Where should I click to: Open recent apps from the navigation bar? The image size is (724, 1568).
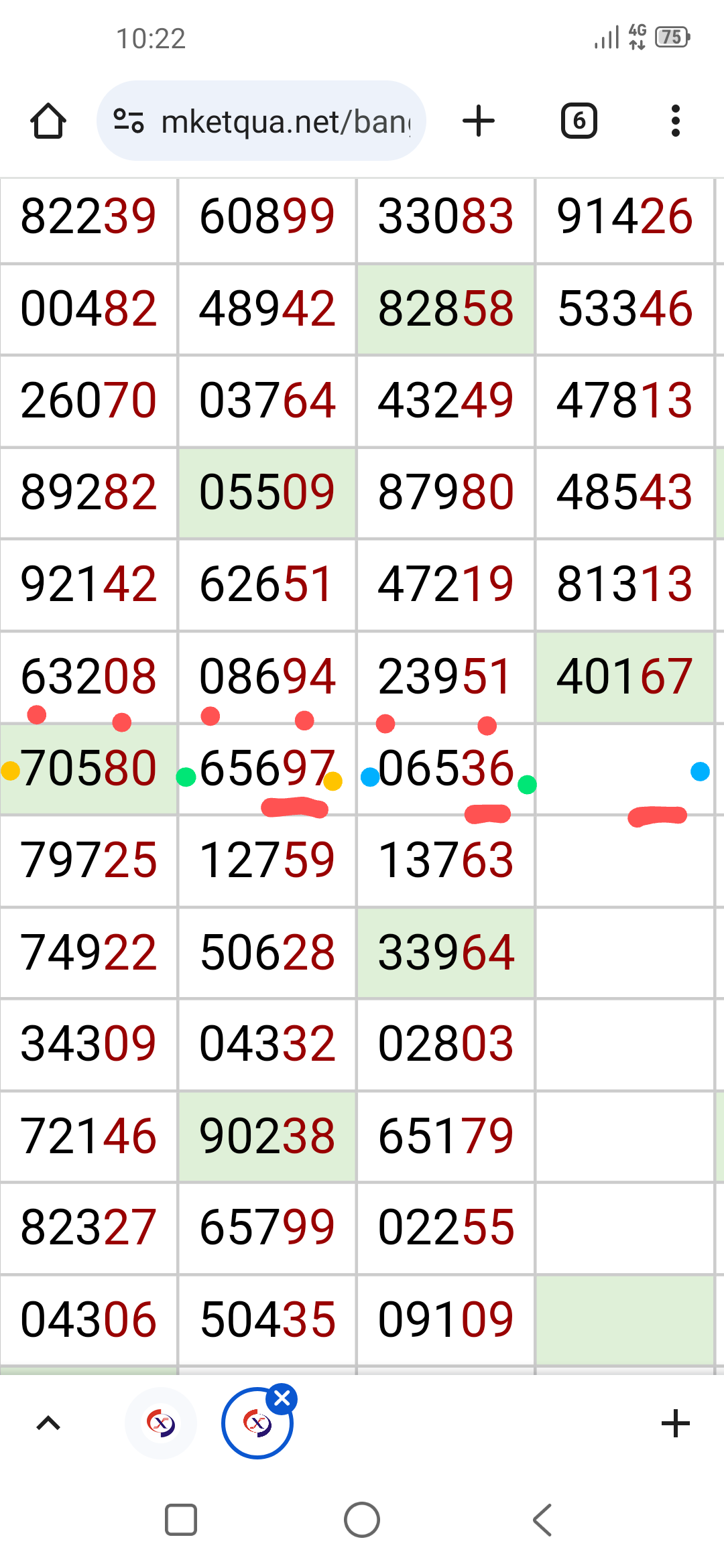(x=181, y=1520)
